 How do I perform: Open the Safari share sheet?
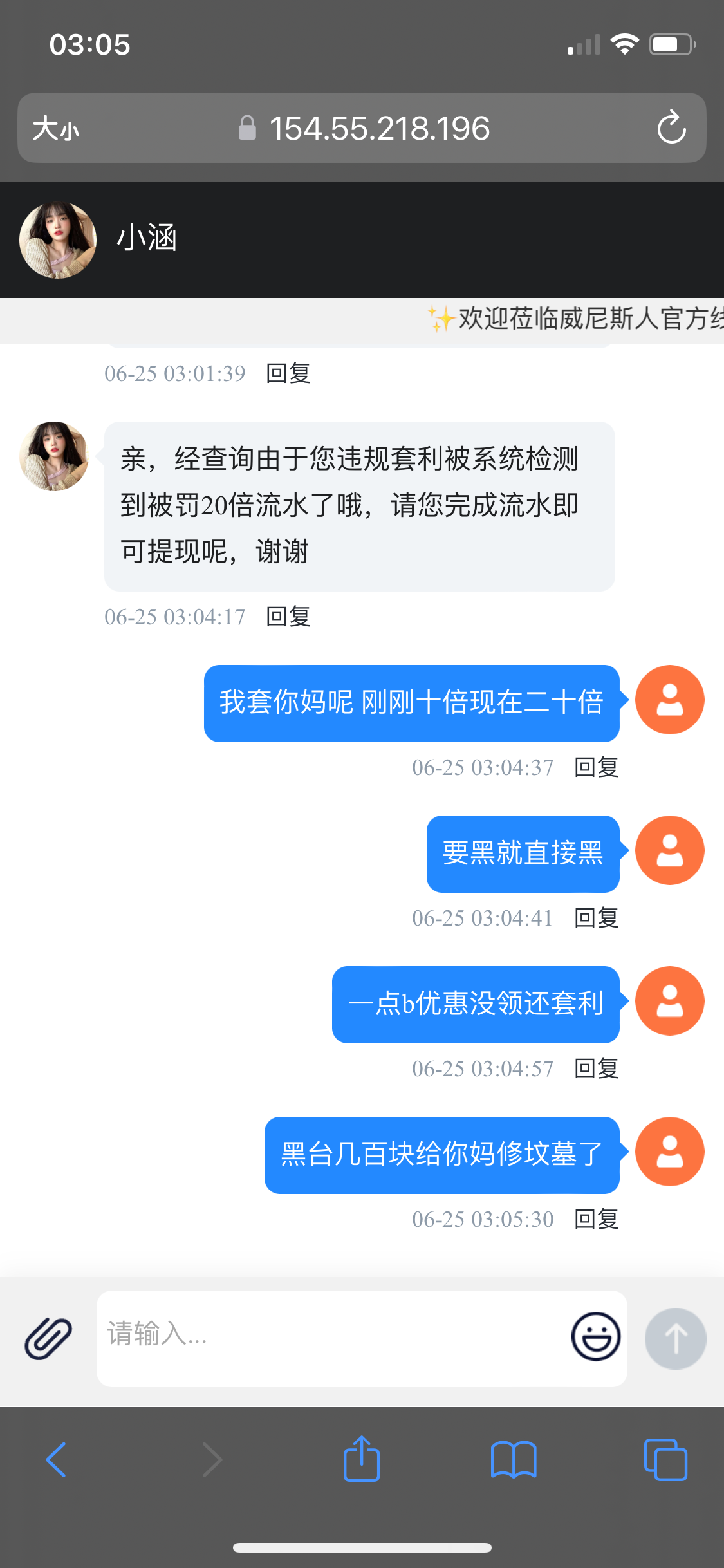click(x=362, y=1459)
